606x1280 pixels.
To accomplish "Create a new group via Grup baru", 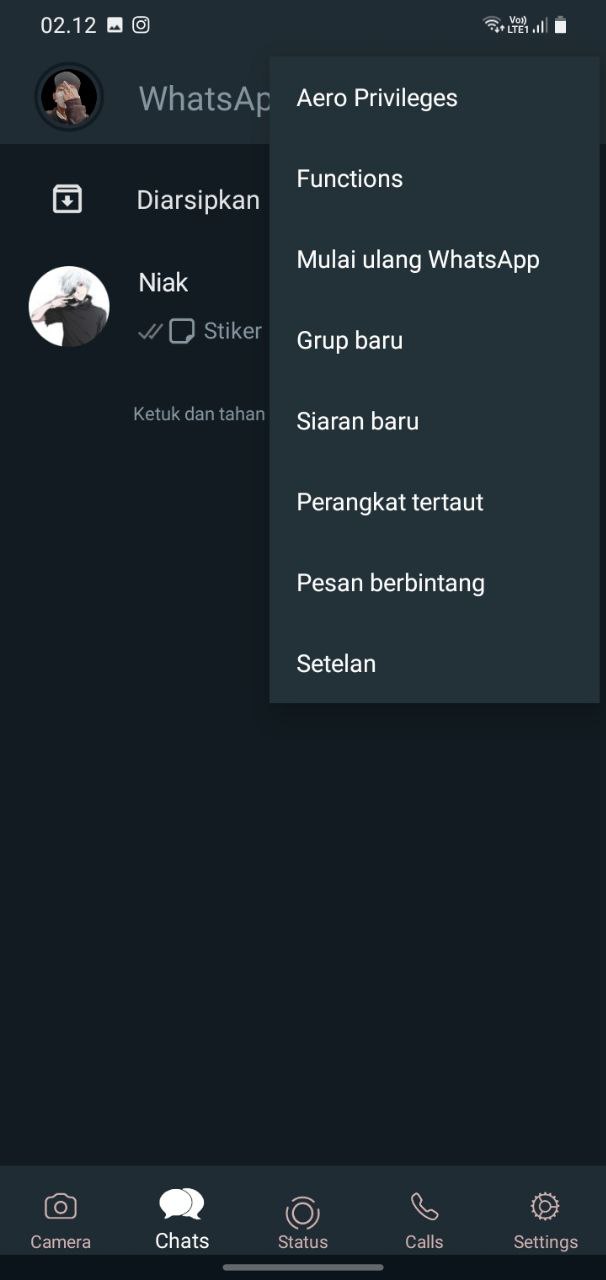I will click(350, 341).
